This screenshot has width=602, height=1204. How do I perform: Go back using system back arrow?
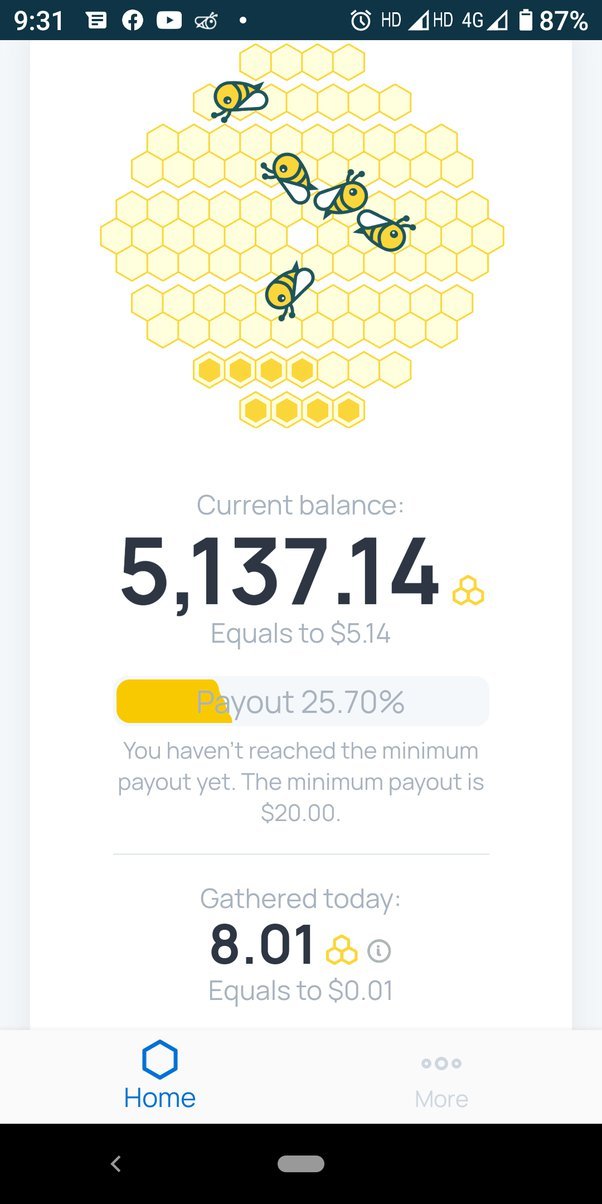click(116, 1163)
